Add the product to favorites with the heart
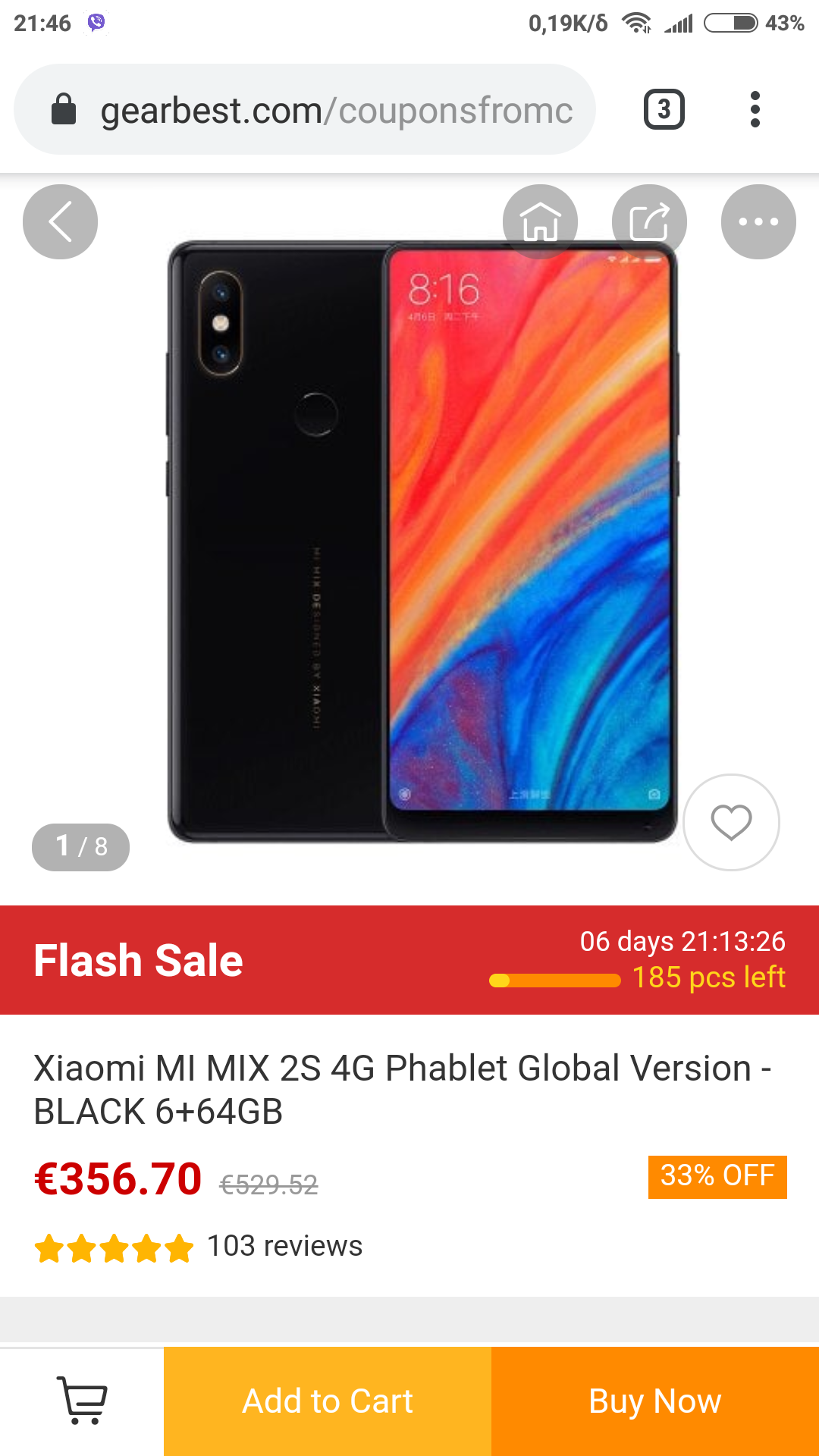The width and height of the screenshot is (819, 1456). click(x=731, y=822)
